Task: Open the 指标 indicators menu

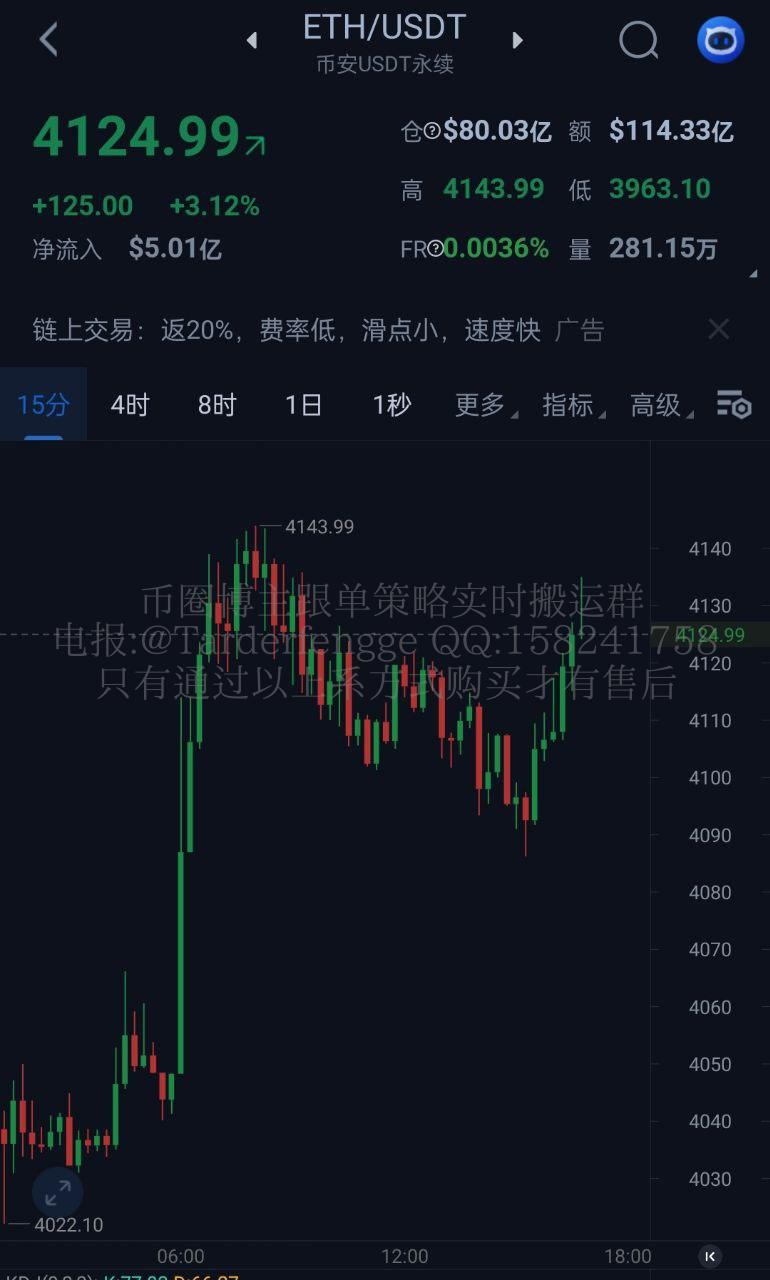Action: click(x=571, y=405)
